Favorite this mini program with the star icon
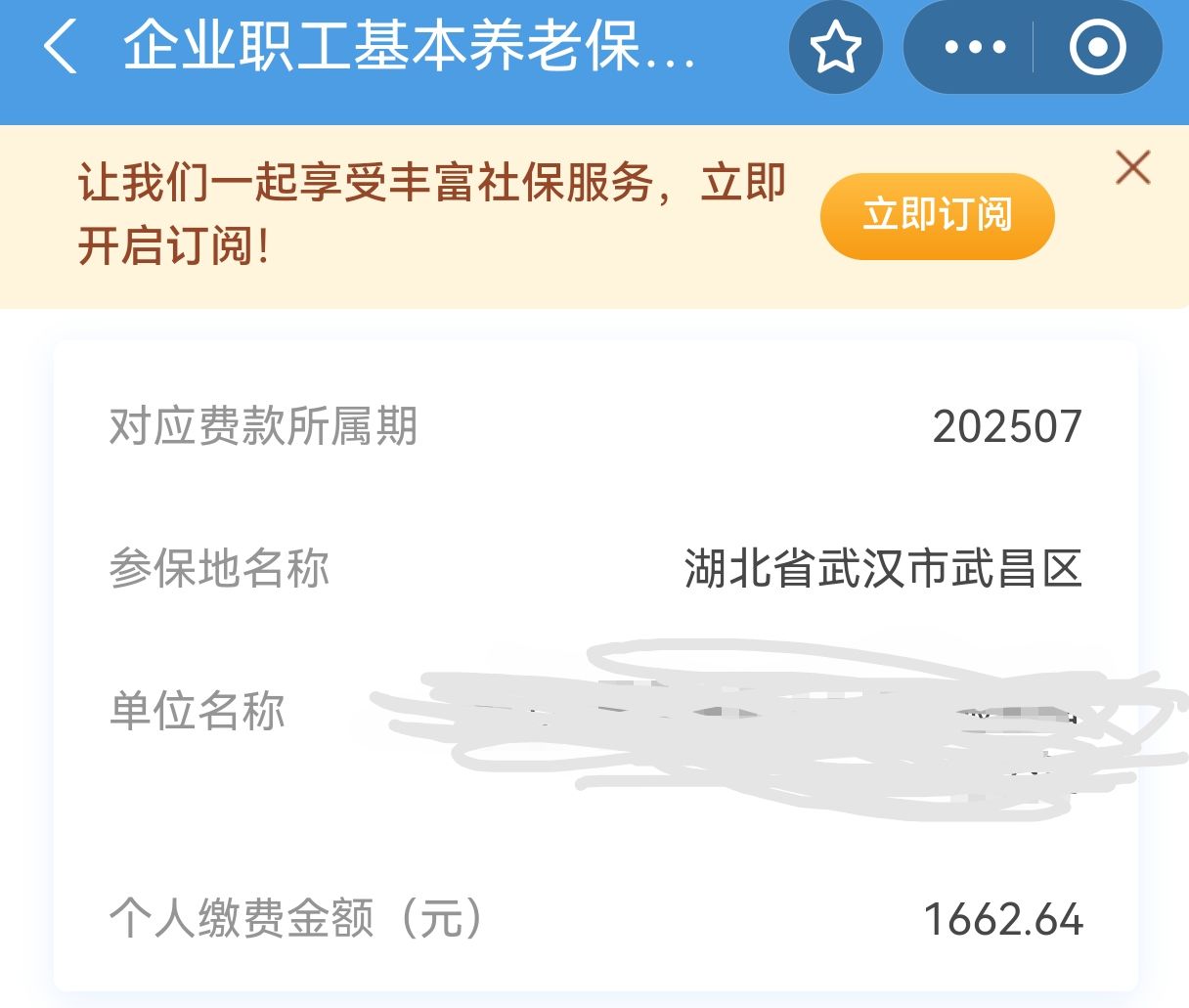Image resolution: width=1189 pixels, height=1008 pixels. 836,47
